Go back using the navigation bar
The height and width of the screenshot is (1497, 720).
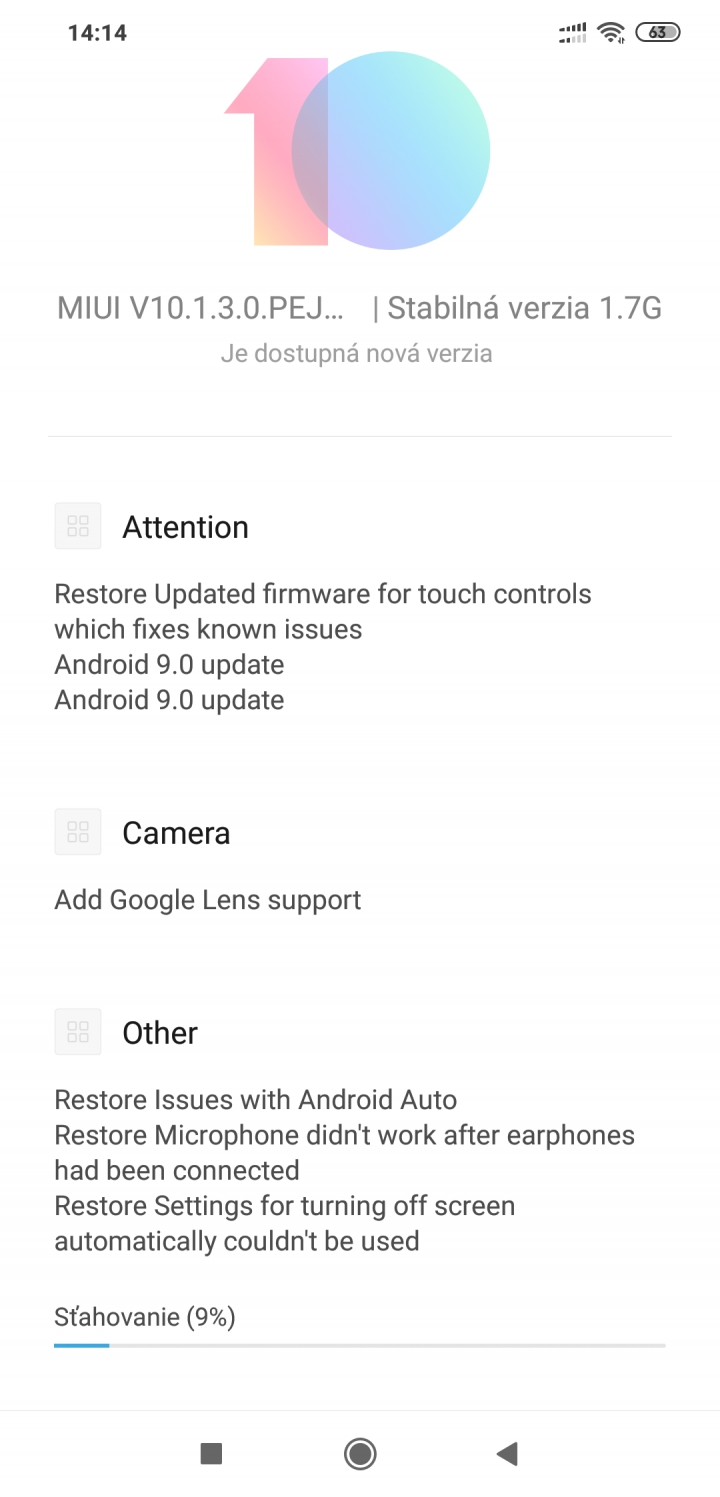(x=508, y=1453)
